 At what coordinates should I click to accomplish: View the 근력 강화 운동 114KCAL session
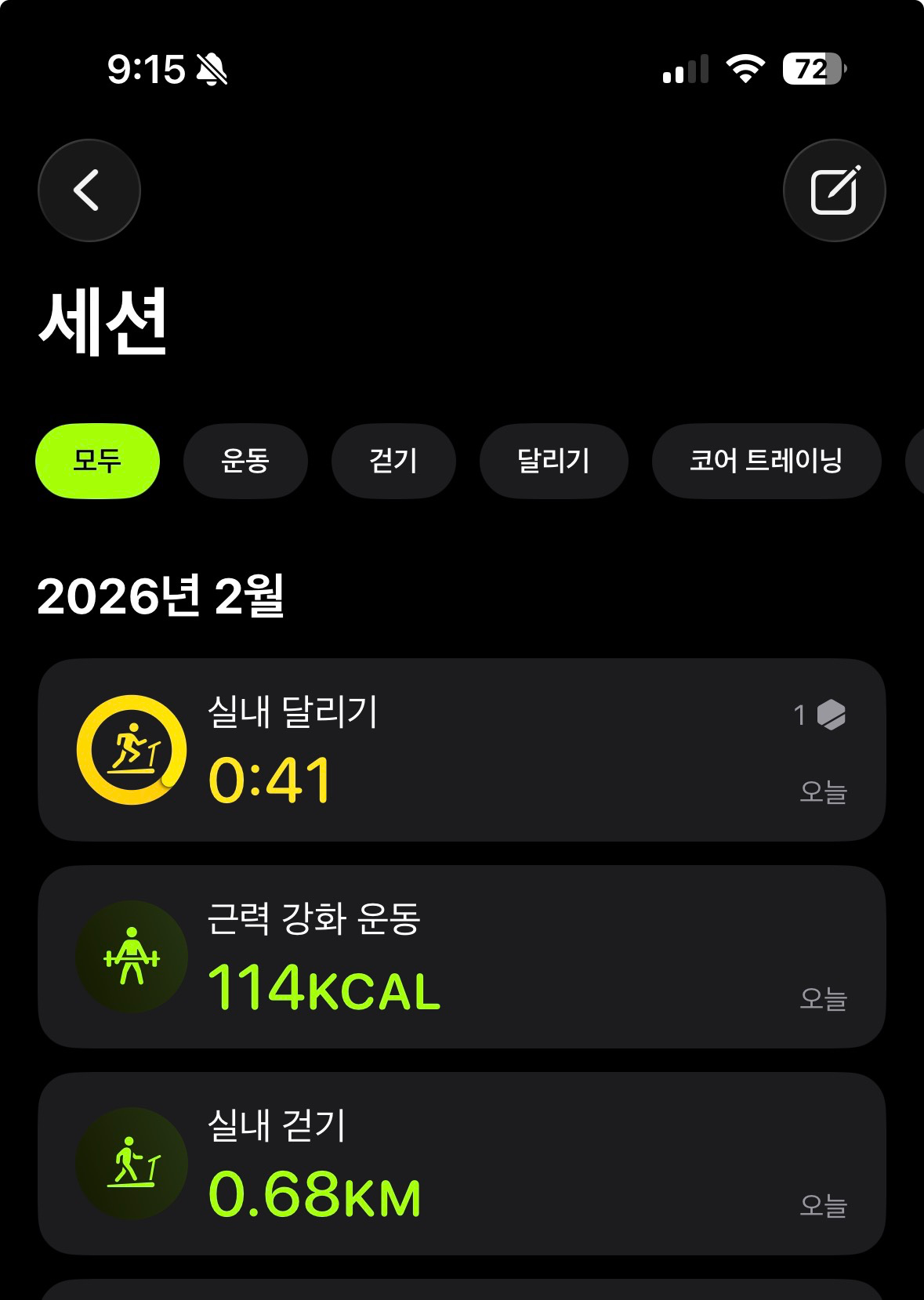pyautogui.click(x=462, y=957)
